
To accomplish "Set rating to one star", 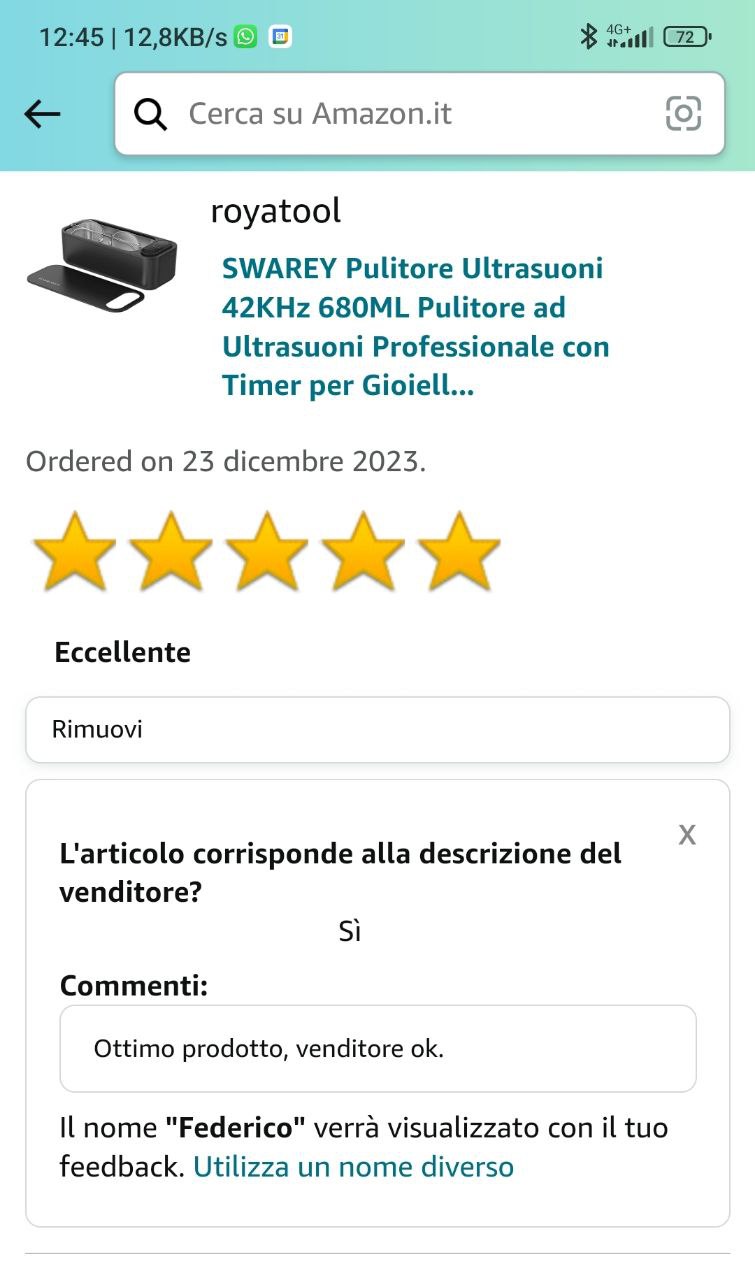I will point(74,551).
